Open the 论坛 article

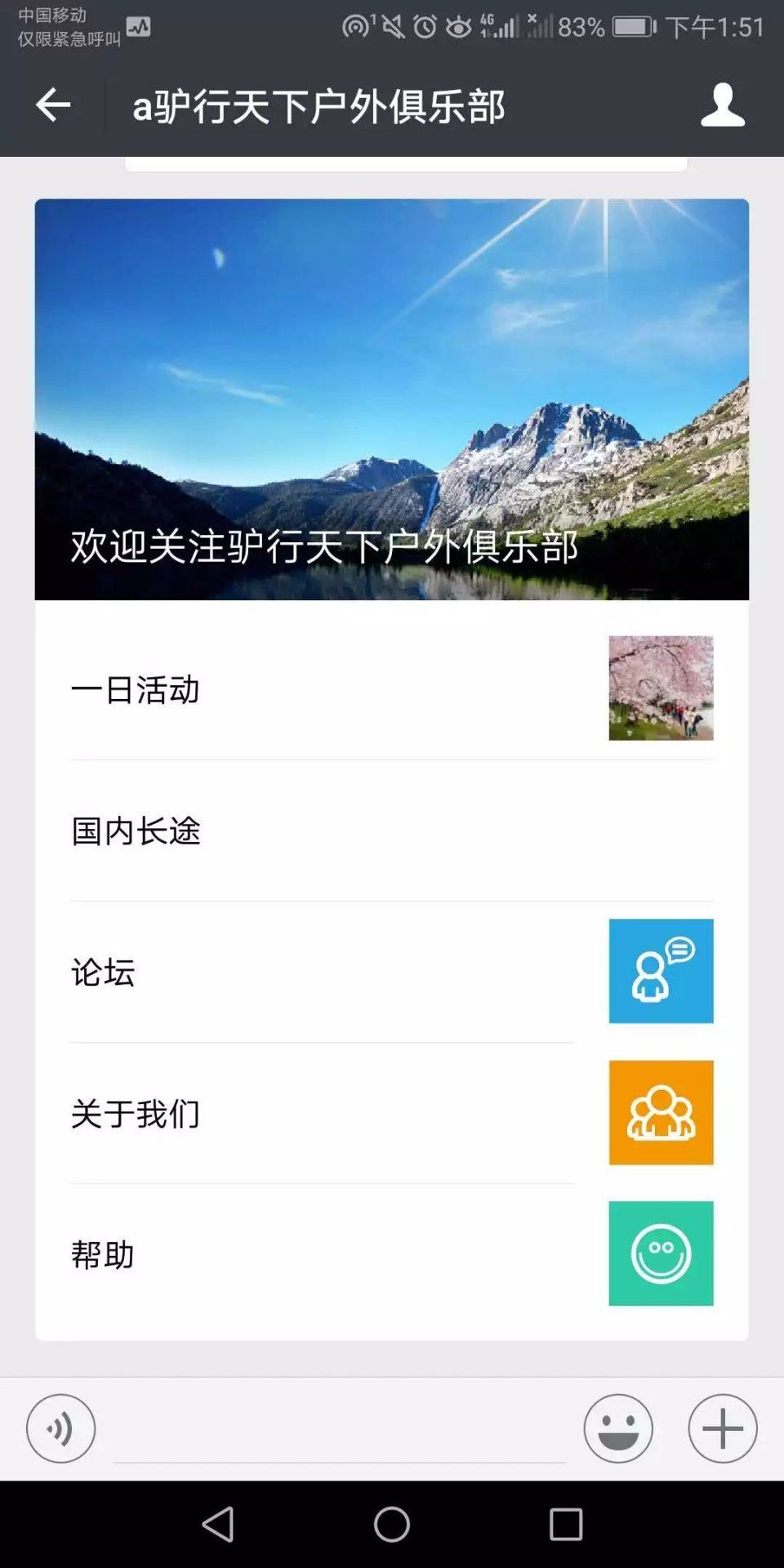(391, 972)
